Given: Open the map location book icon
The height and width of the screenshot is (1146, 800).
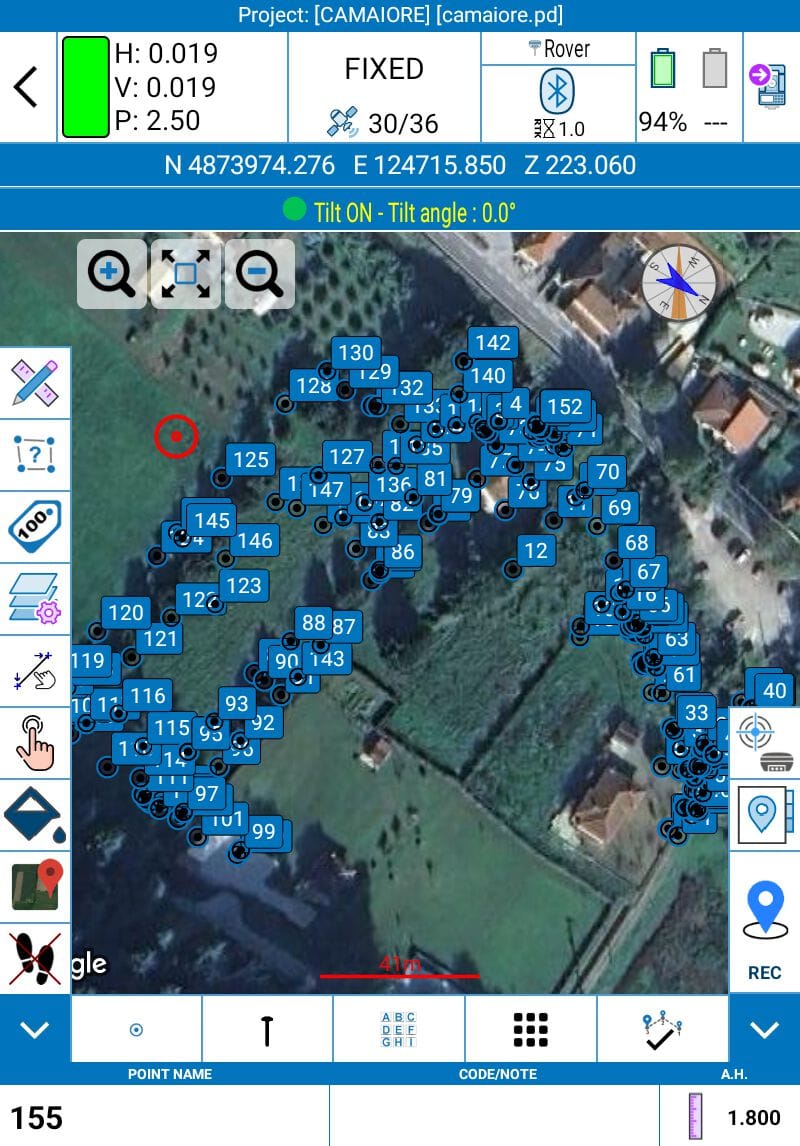Looking at the screenshot, I should (765, 815).
